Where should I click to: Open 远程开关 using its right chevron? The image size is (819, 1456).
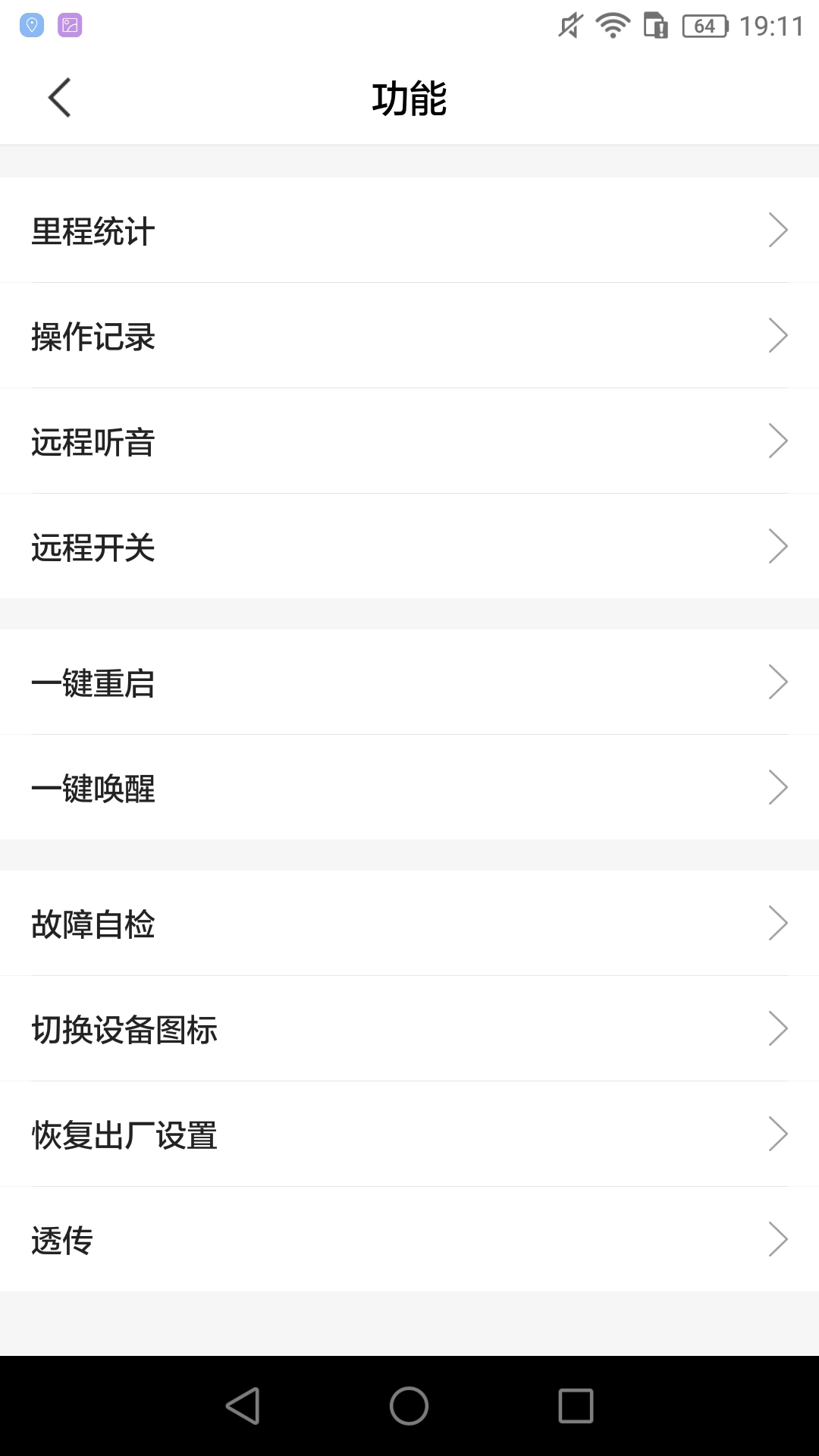click(779, 546)
